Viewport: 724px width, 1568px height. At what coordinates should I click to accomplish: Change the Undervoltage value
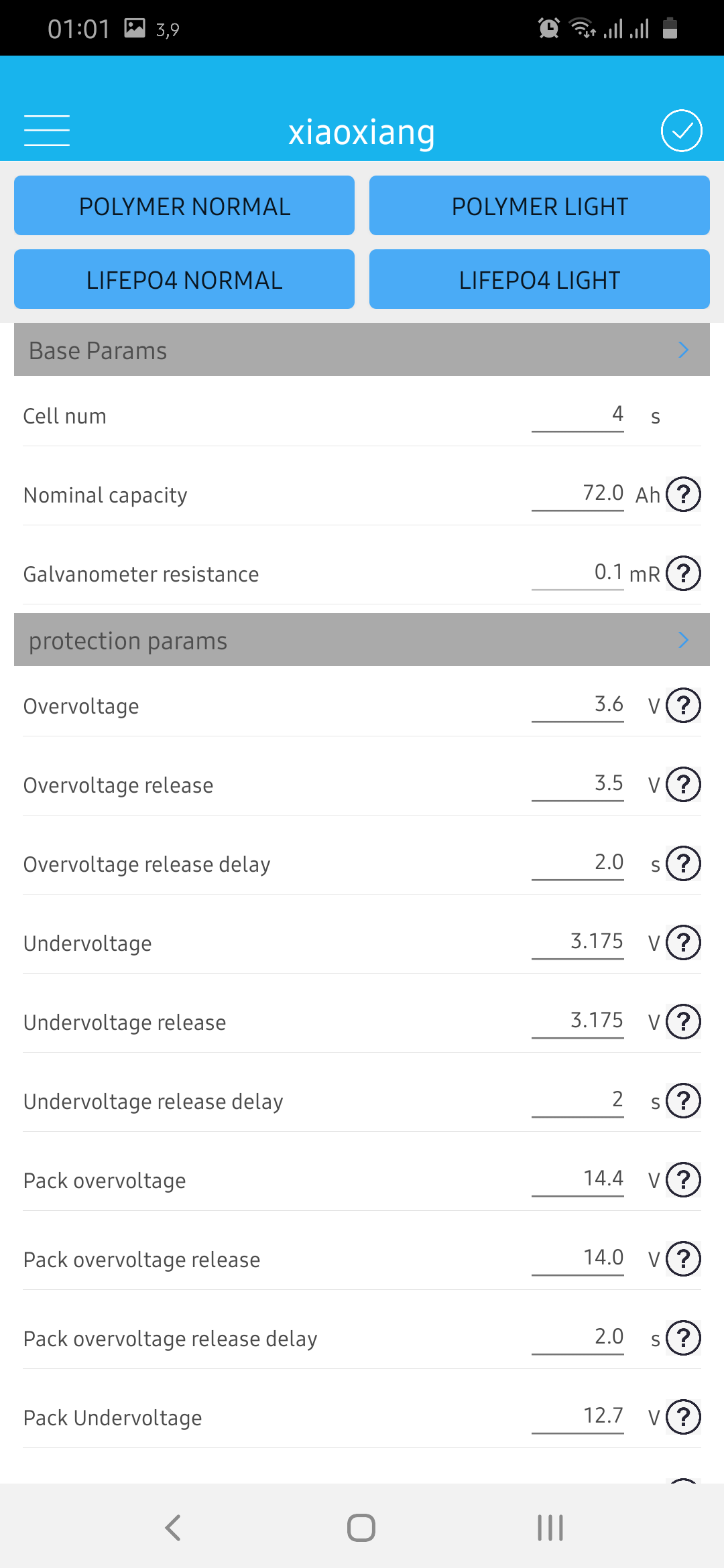[x=578, y=942]
